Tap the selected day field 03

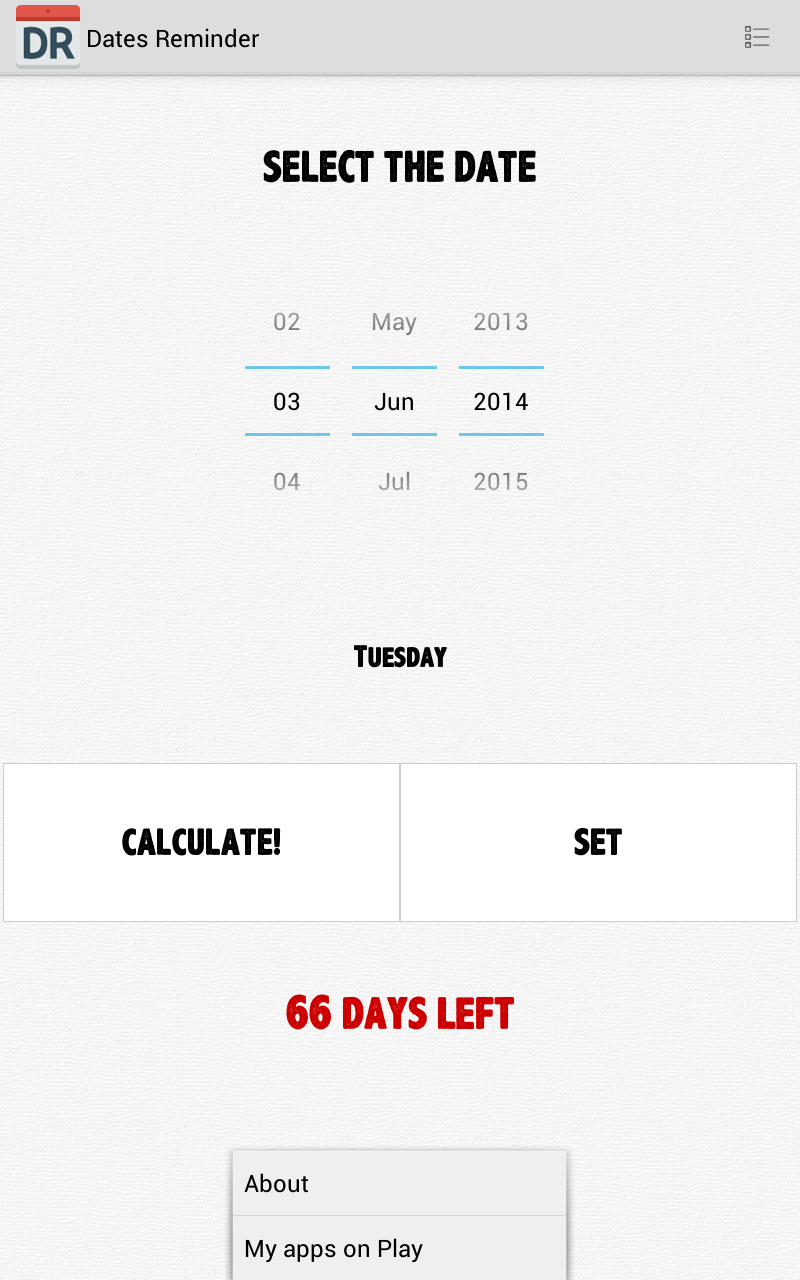287,402
